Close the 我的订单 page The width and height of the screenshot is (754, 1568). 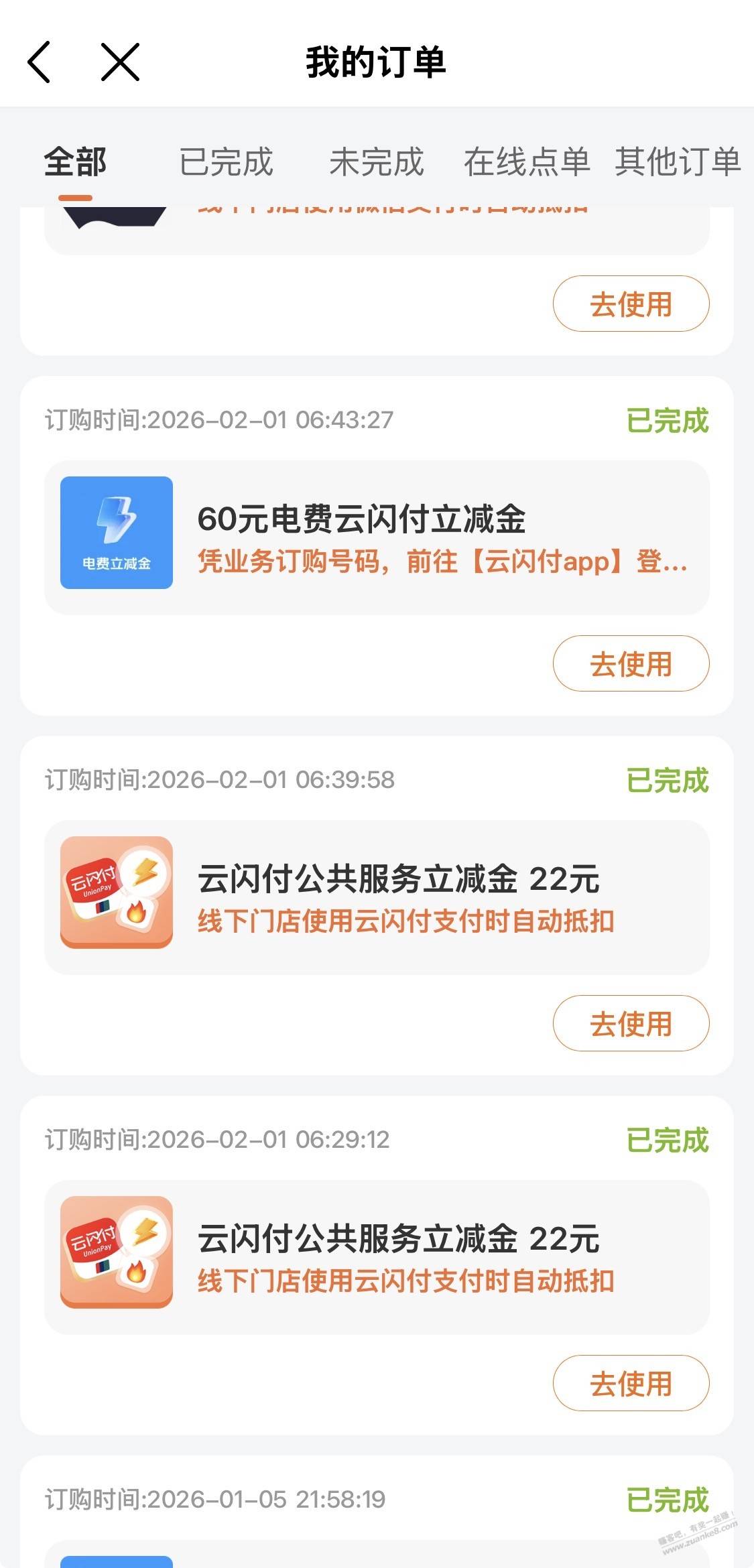point(120,62)
